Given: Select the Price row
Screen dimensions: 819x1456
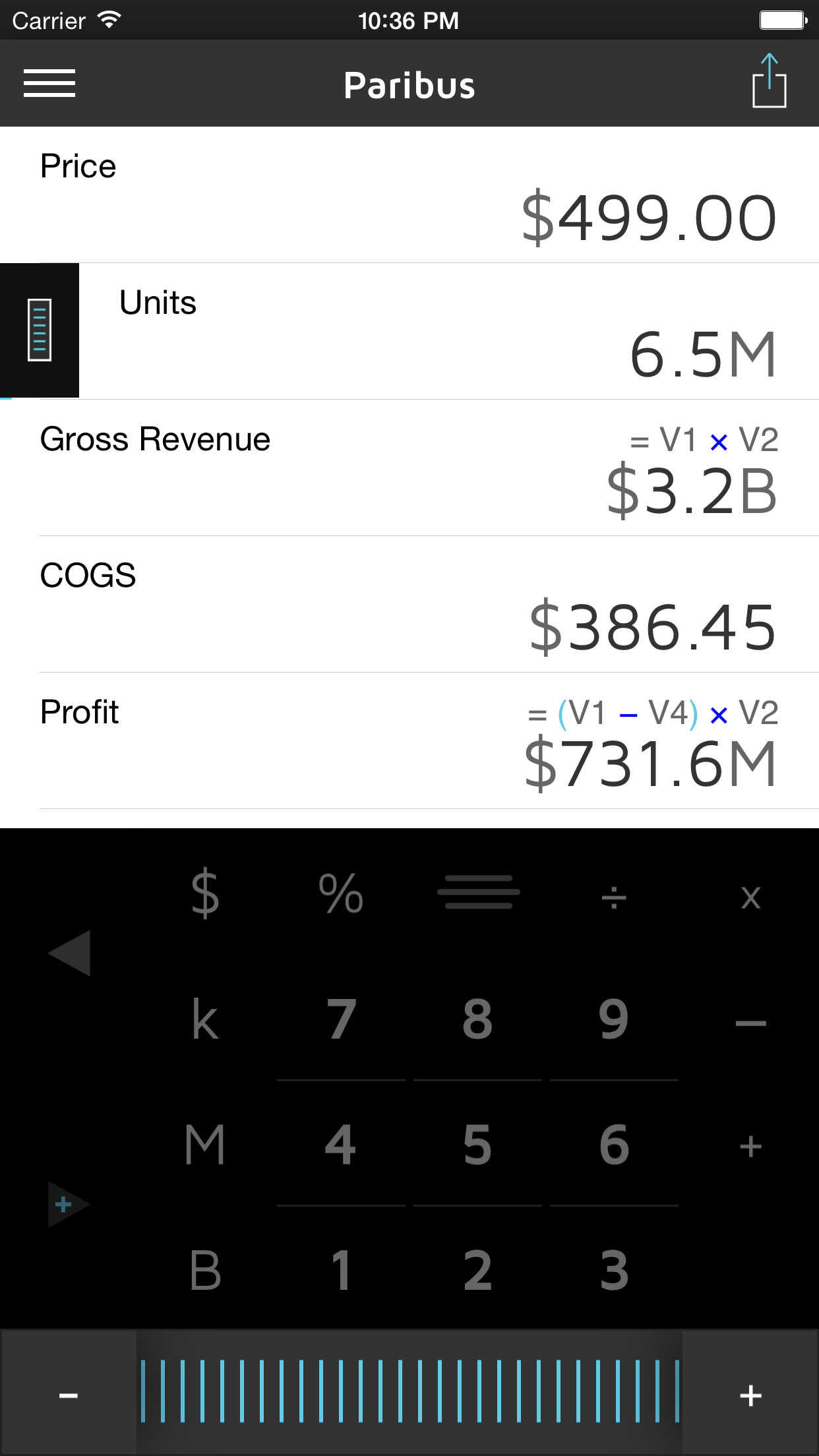Looking at the screenshot, I should point(409,195).
